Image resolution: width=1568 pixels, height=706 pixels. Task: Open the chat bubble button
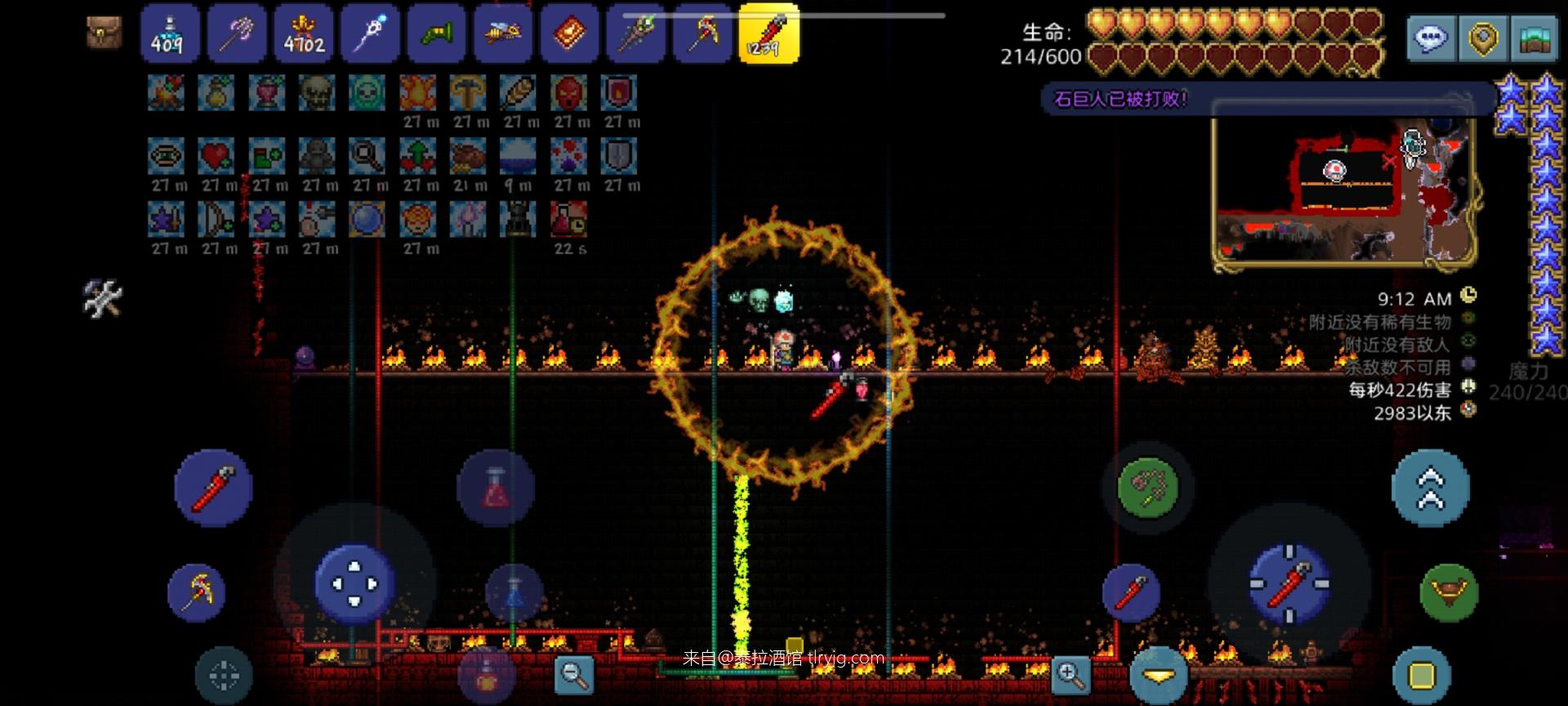pyautogui.click(x=1431, y=38)
